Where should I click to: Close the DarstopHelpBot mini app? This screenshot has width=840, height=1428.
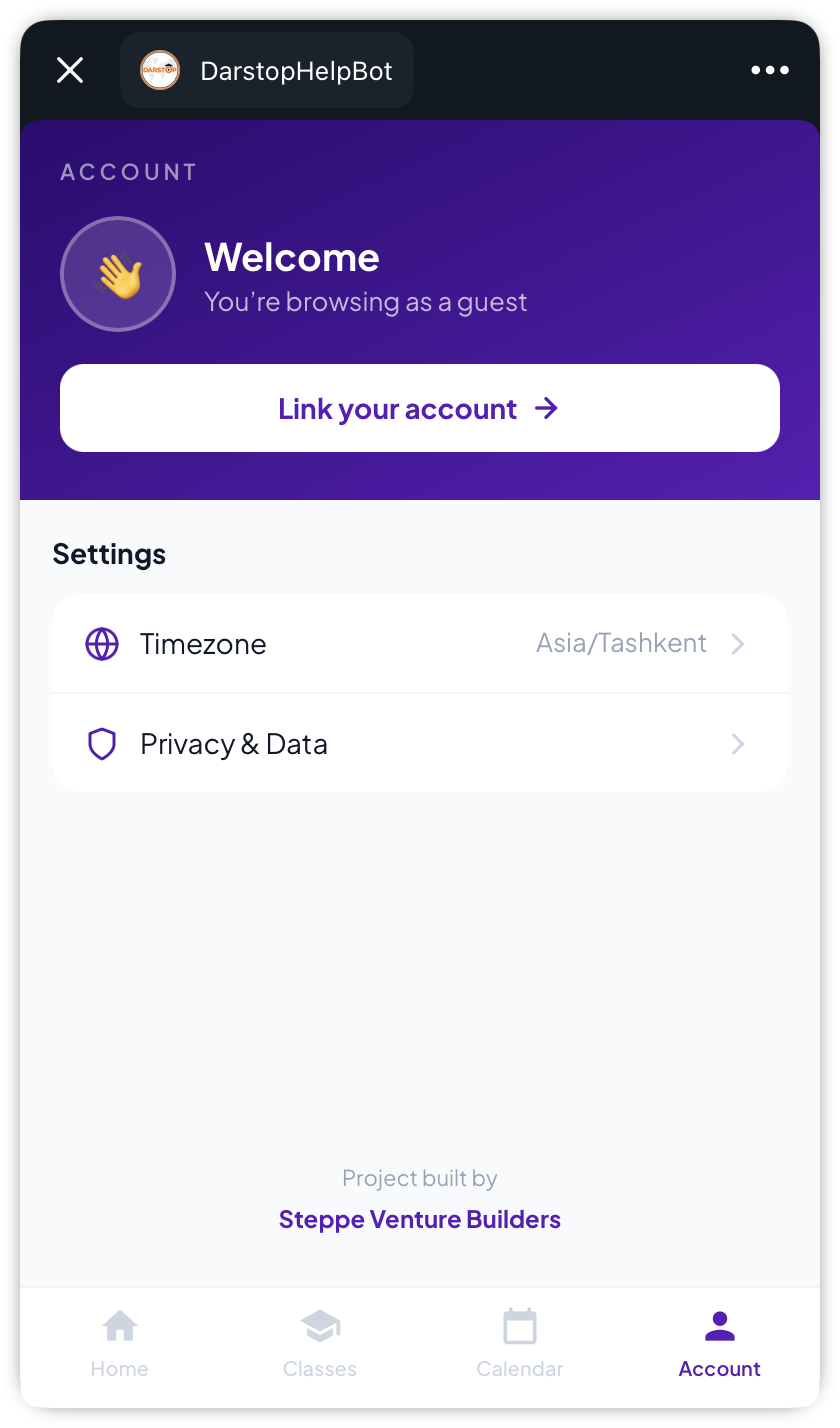pyautogui.click(x=70, y=70)
